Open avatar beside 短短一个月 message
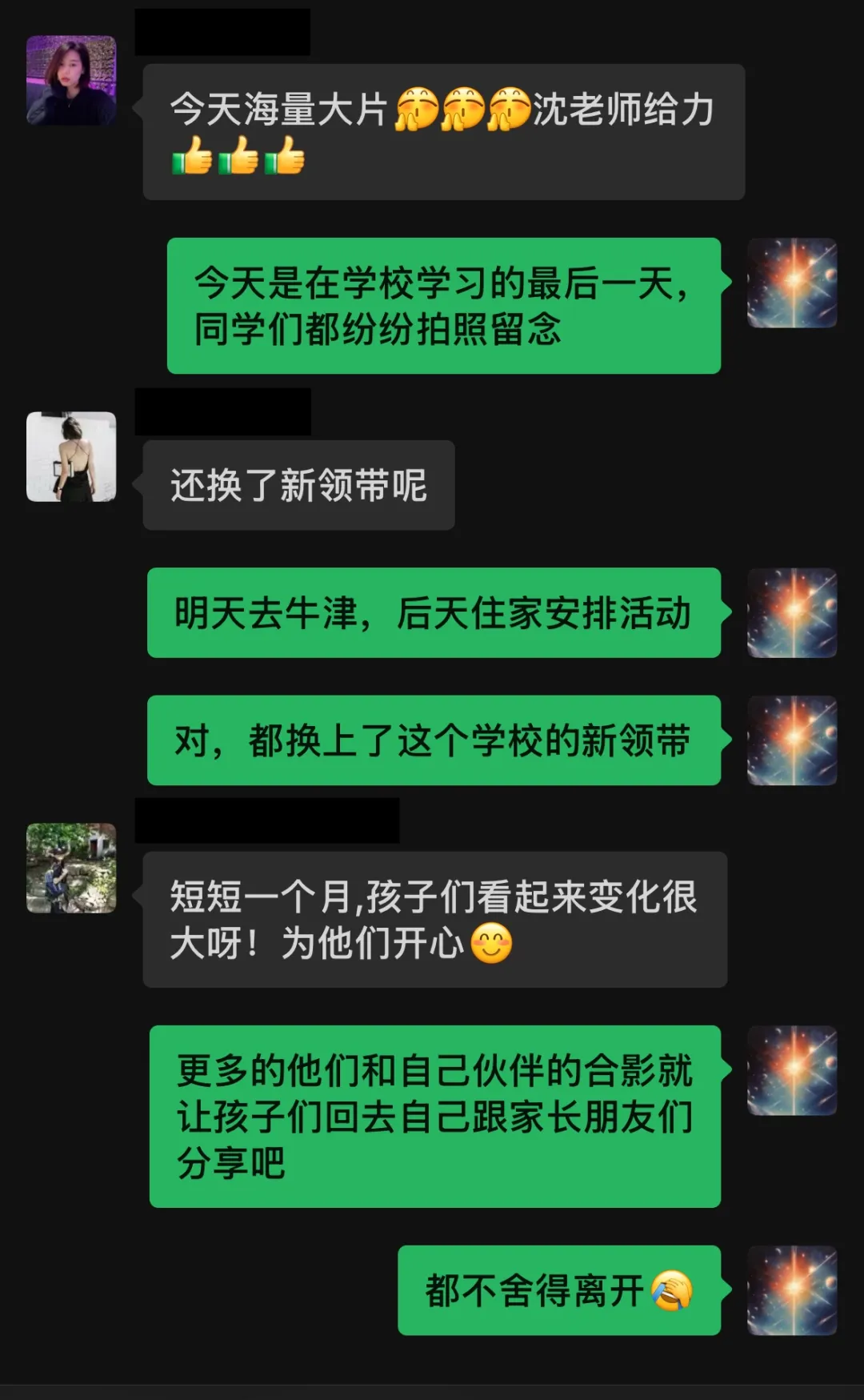 click(x=71, y=868)
